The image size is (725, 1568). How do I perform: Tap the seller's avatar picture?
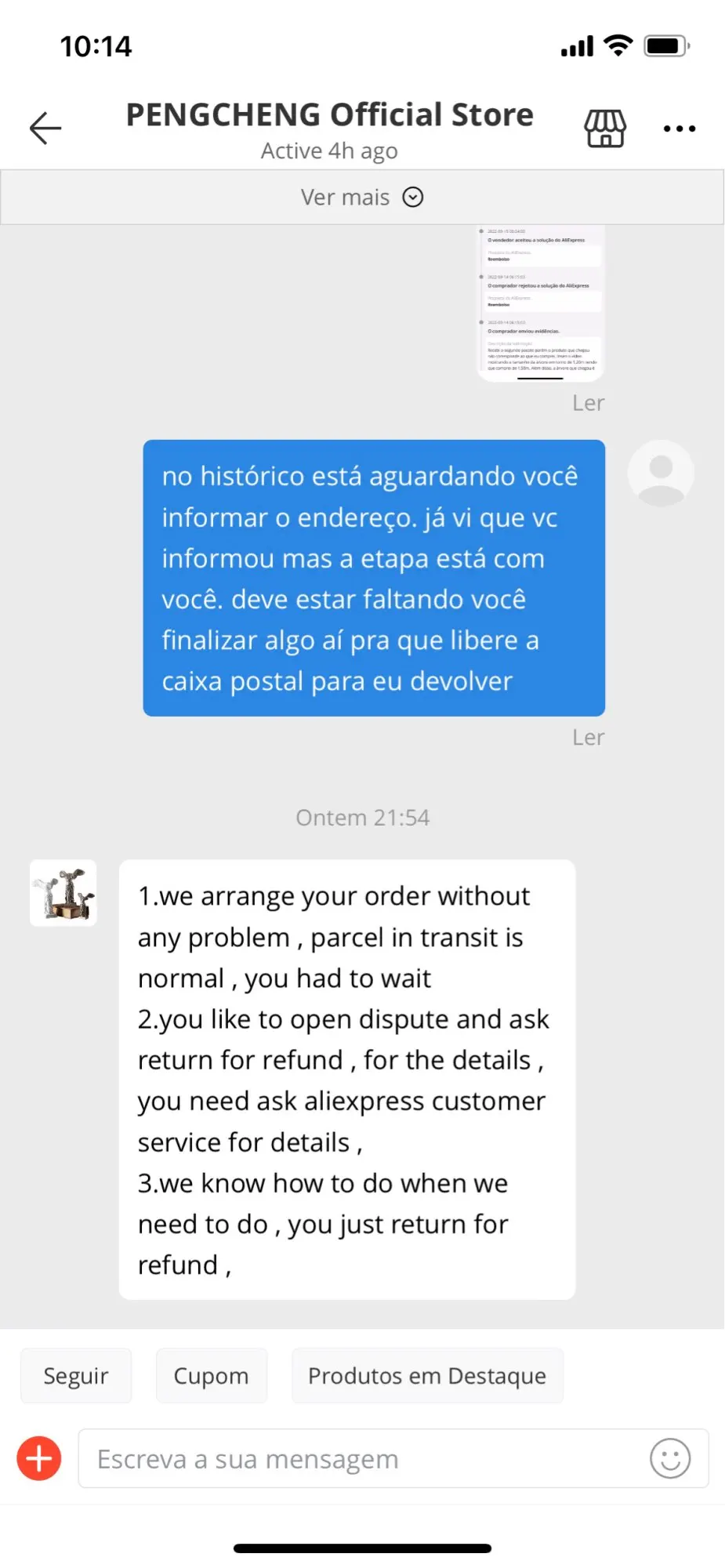click(x=63, y=893)
